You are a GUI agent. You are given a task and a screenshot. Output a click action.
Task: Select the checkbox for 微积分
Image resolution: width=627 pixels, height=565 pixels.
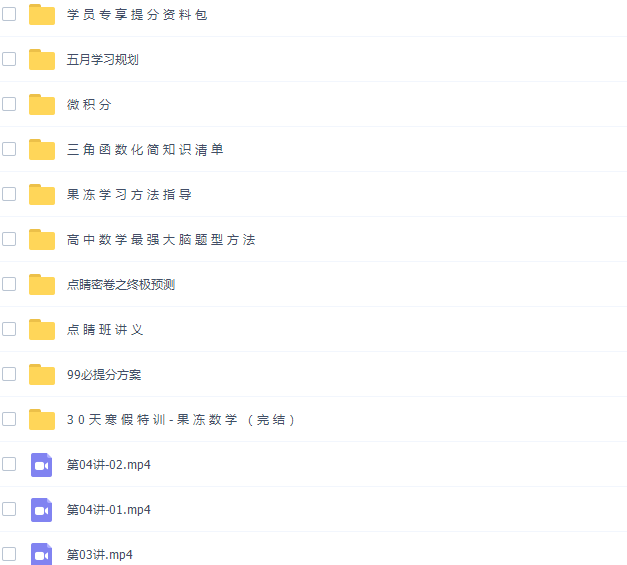9,104
